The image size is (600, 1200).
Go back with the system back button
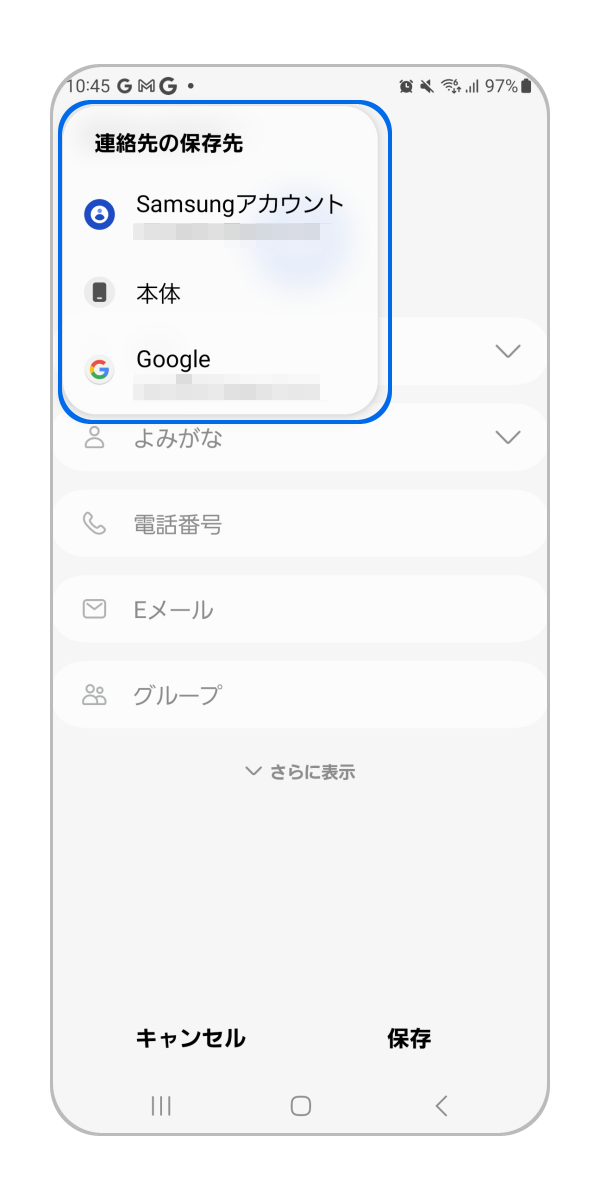click(441, 1105)
